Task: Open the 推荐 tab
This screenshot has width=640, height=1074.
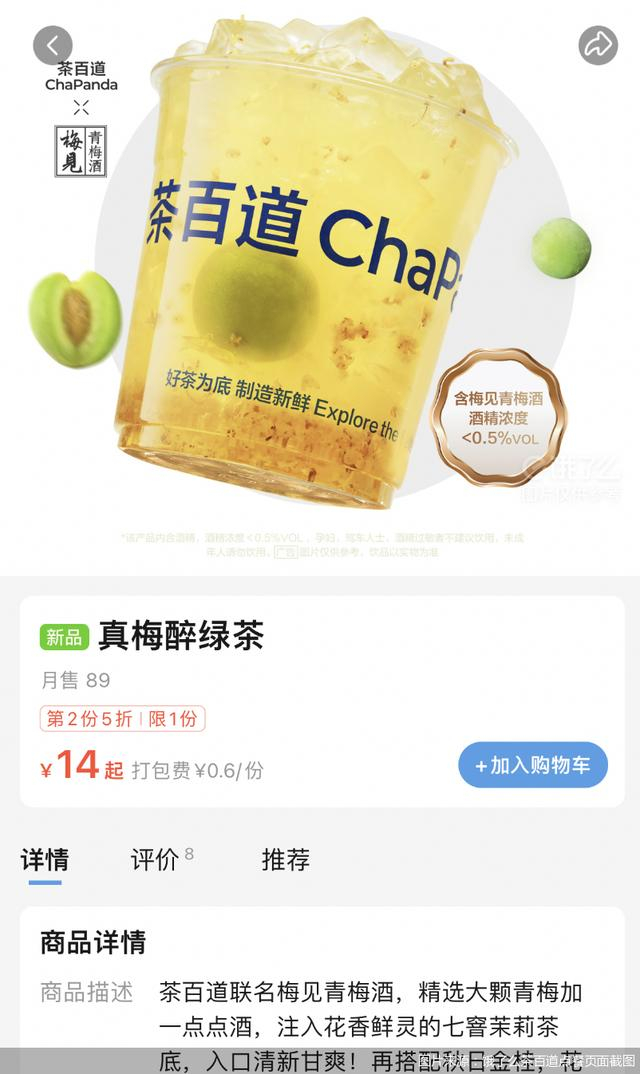Action: pyautogui.click(x=286, y=859)
